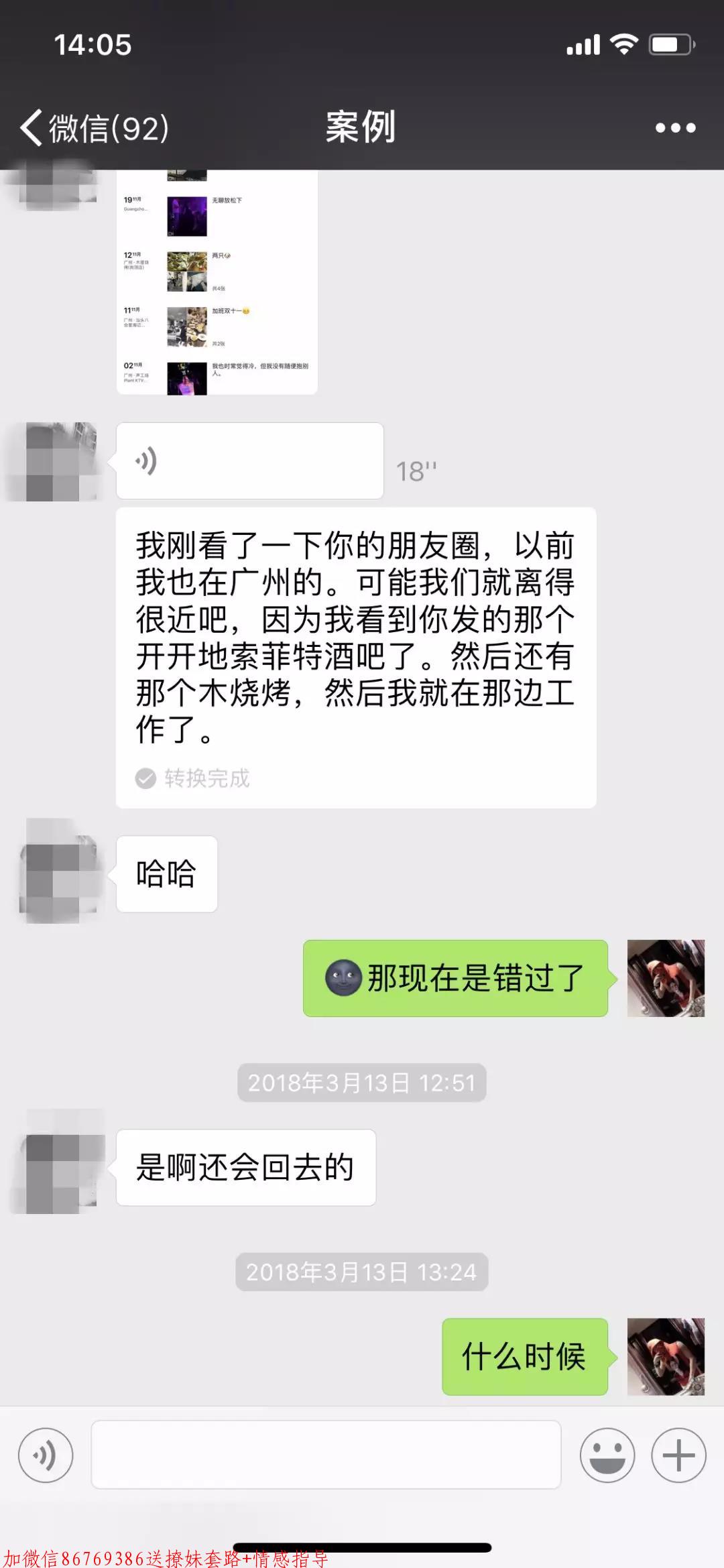The width and height of the screenshot is (724, 1568).
Task: Tap the 哈哈 message bubble
Action: pyautogui.click(x=166, y=873)
